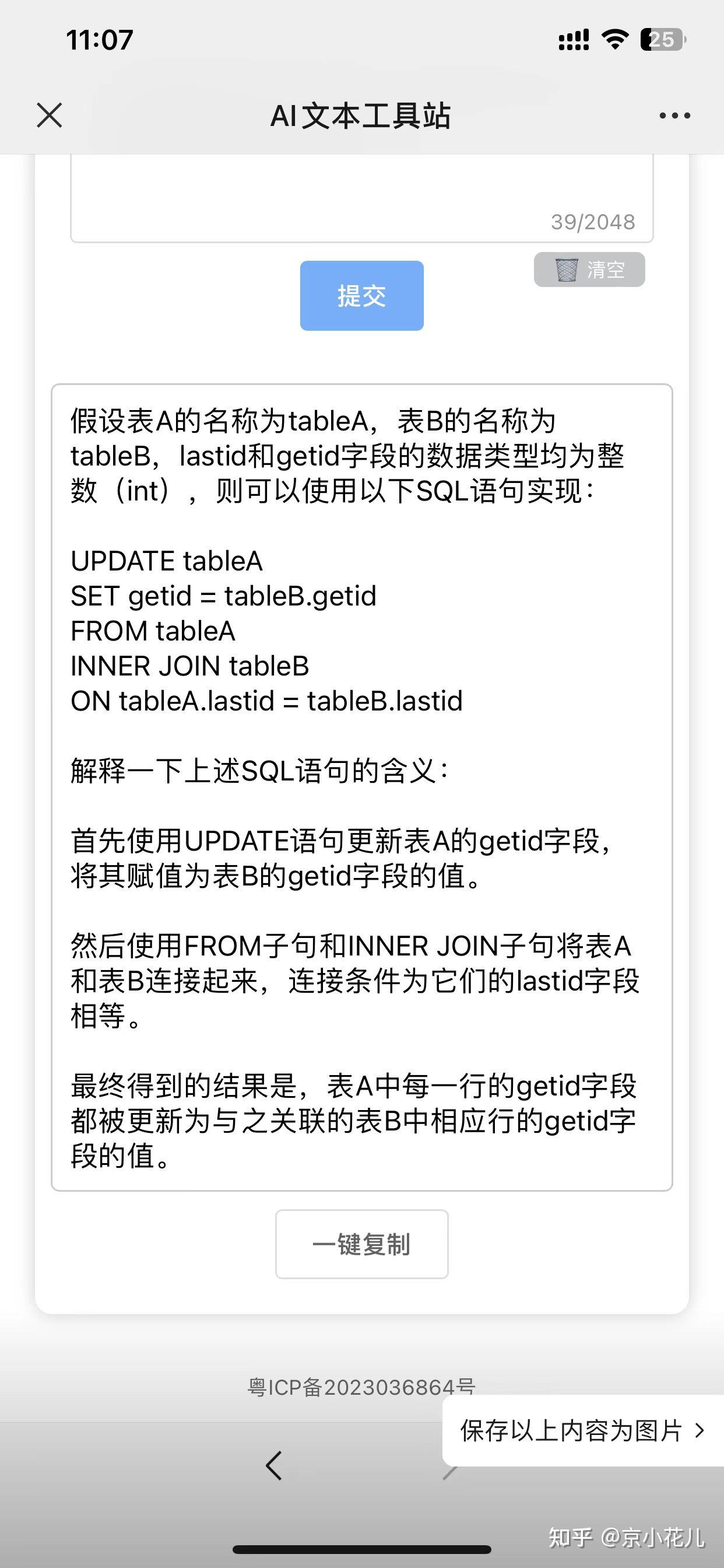
Task: Open the 粤ICP备2023036864号 link
Action: pos(361,1387)
